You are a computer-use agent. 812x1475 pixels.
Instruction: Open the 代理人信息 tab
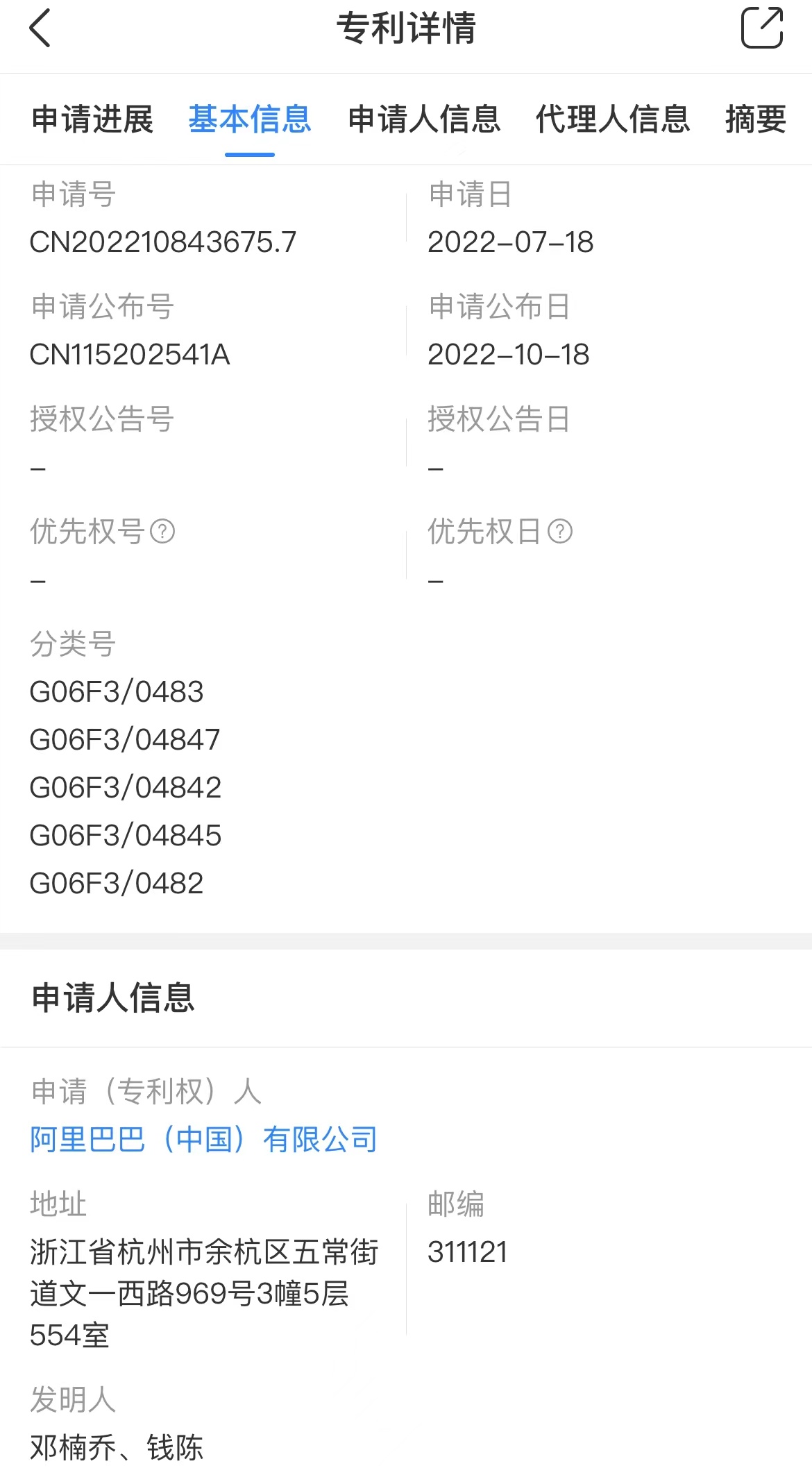(613, 119)
